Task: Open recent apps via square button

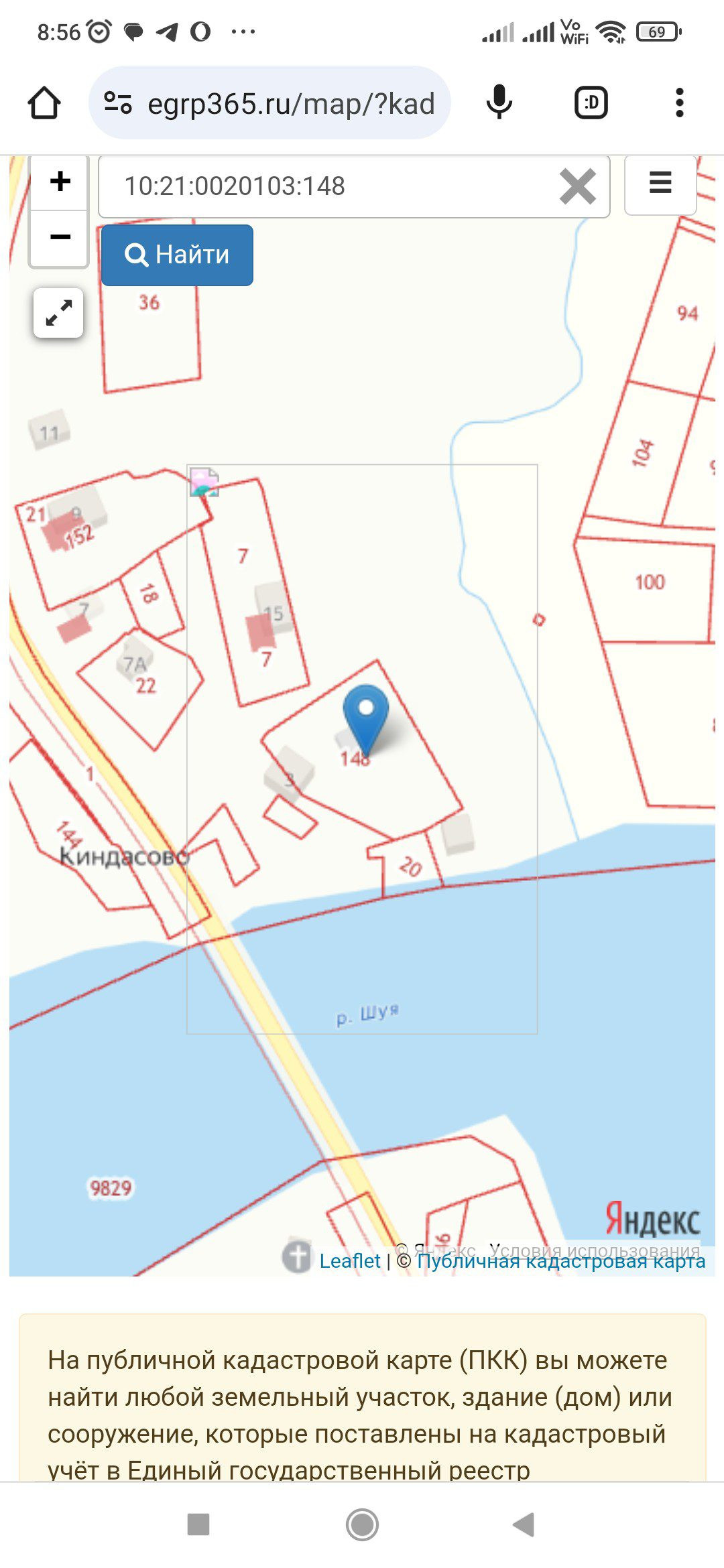Action: (198, 1524)
